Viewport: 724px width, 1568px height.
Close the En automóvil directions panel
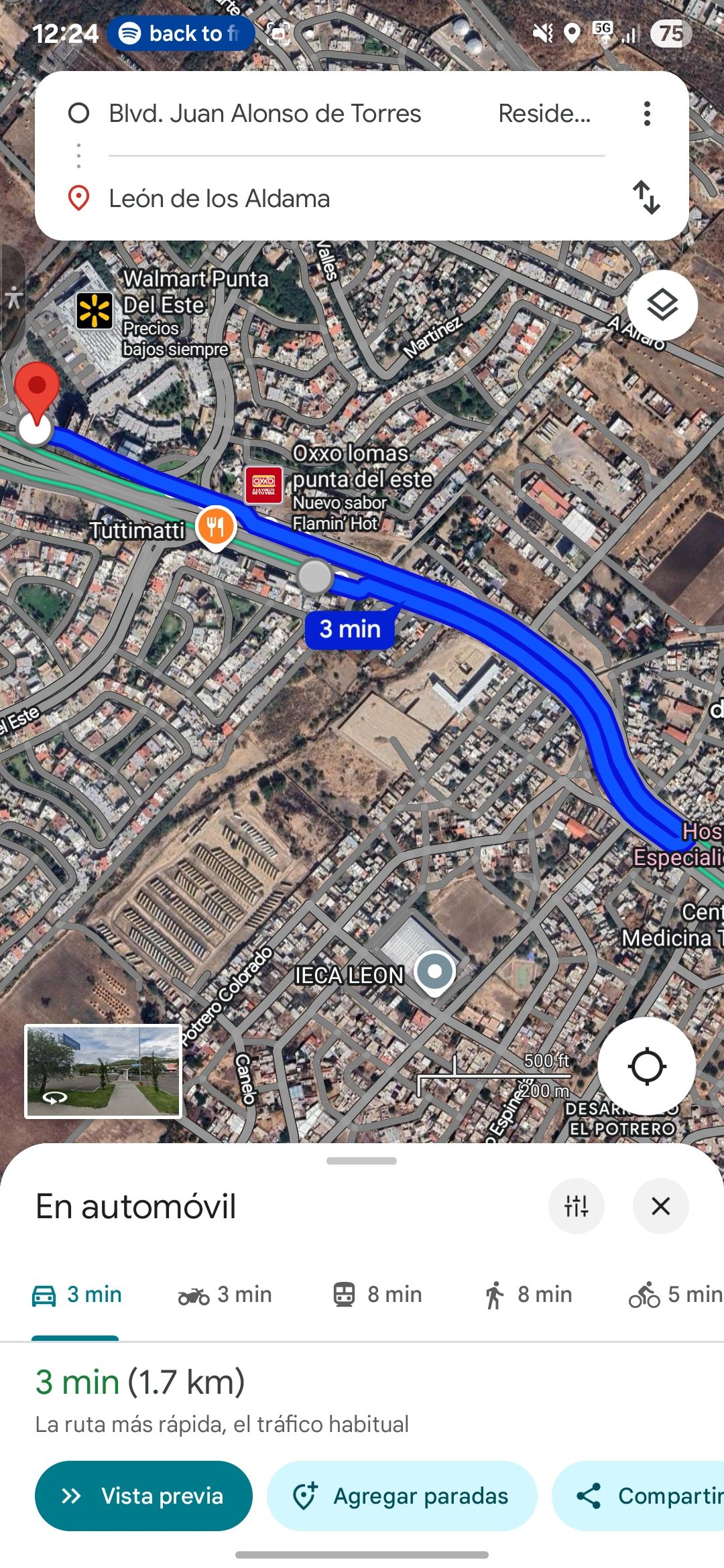click(x=661, y=1206)
